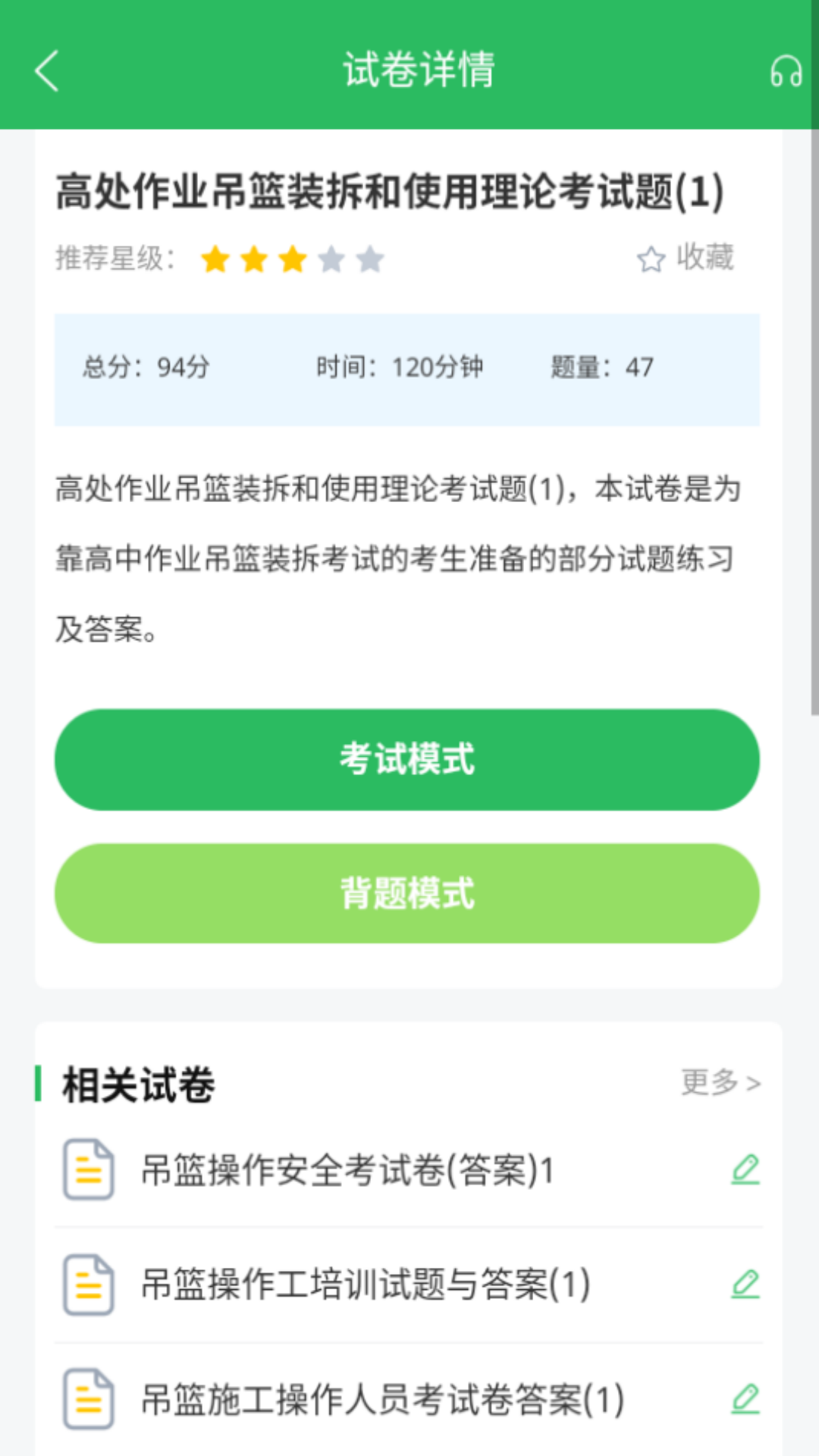Open the 吊篮操作安全考试卷(答案)1 paper
Image resolution: width=819 pixels, height=1456 pixels.
pyautogui.click(x=347, y=1170)
